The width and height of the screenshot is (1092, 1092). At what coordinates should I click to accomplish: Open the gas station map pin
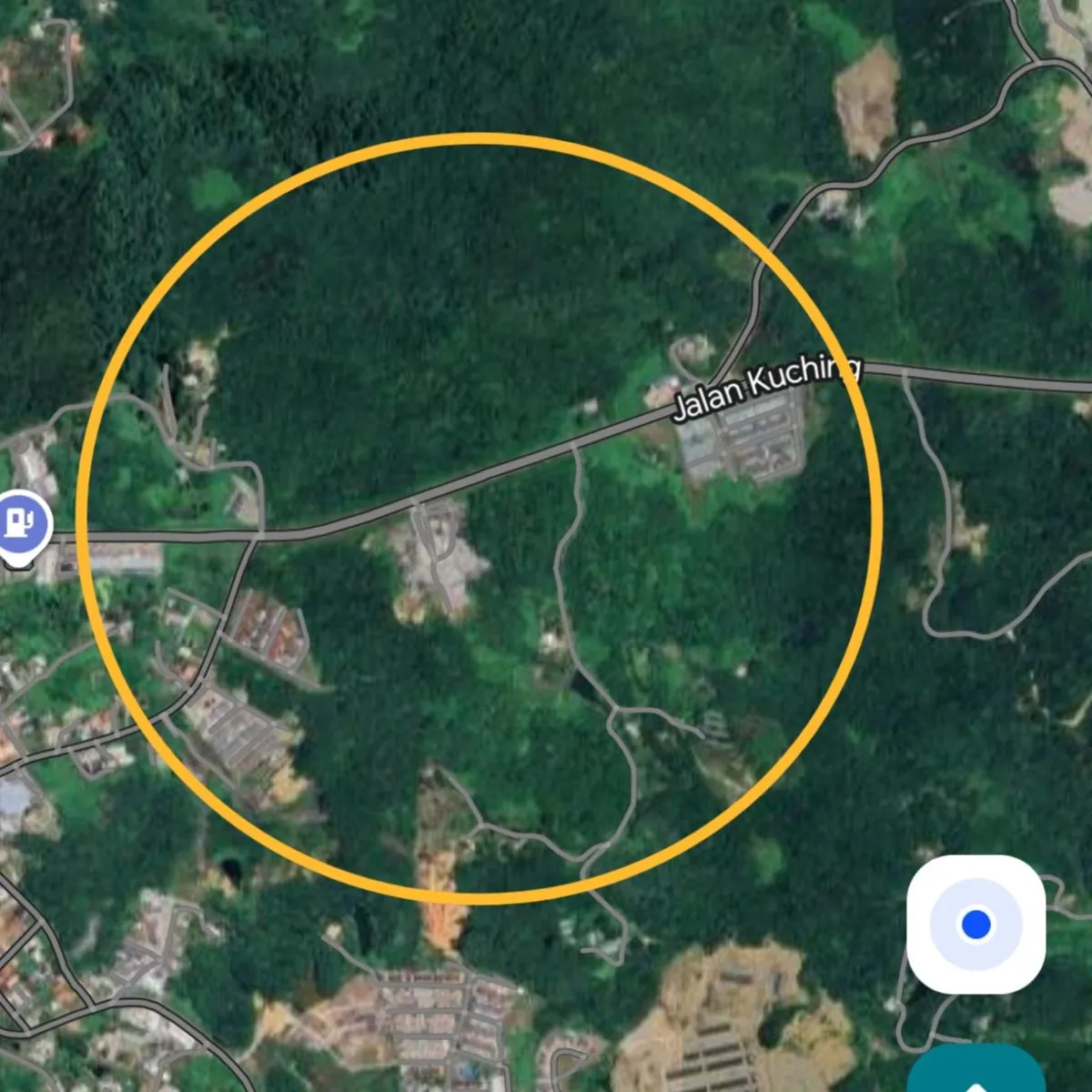(x=21, y=524)
